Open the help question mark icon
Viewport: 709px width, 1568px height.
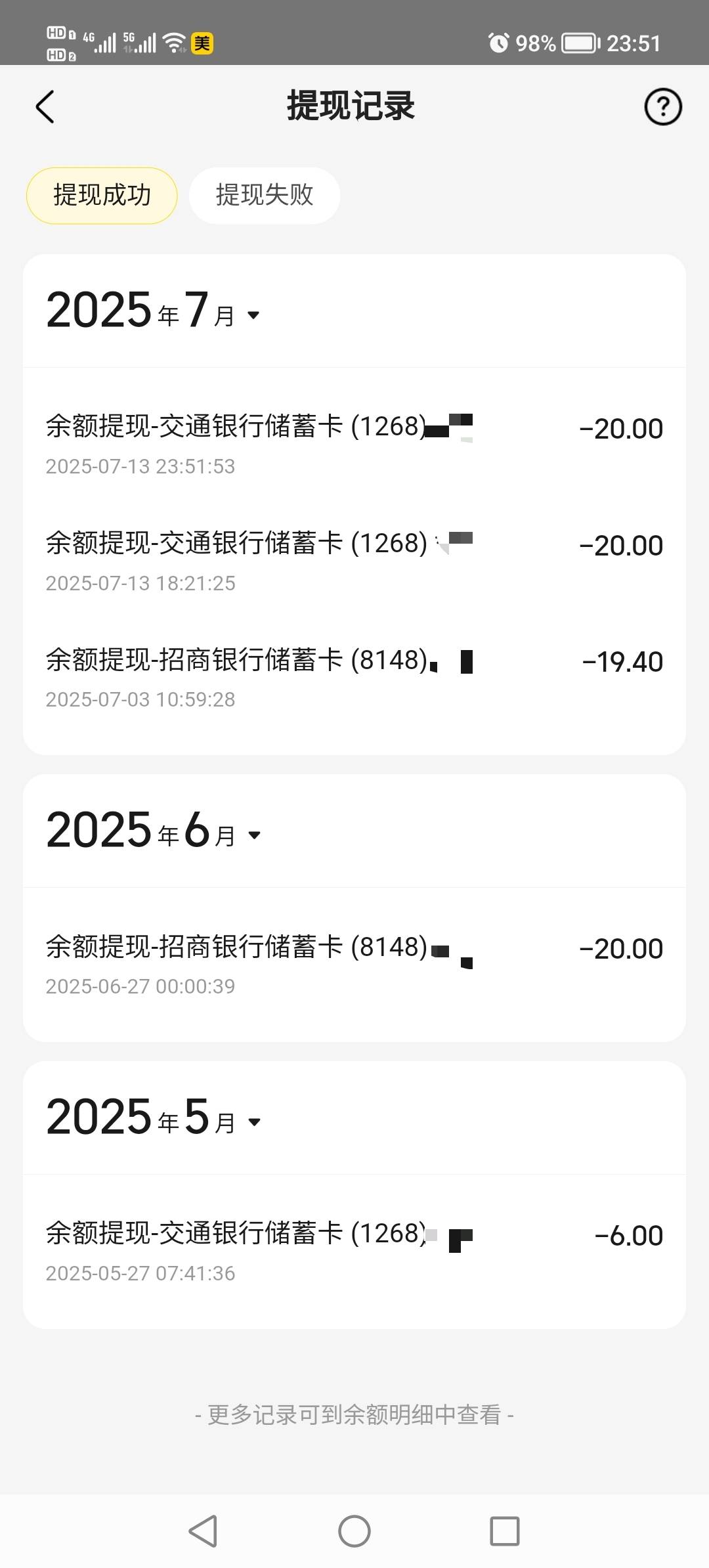point(663,107)
